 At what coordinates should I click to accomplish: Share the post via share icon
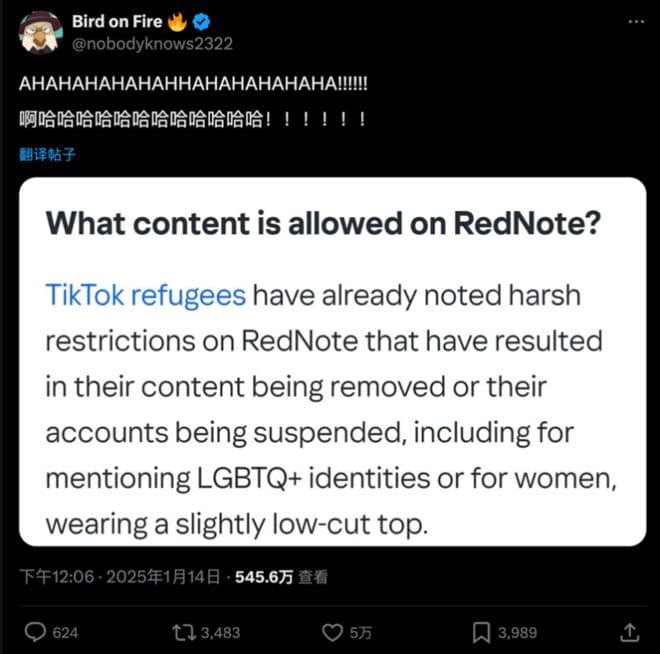point(630,632)
